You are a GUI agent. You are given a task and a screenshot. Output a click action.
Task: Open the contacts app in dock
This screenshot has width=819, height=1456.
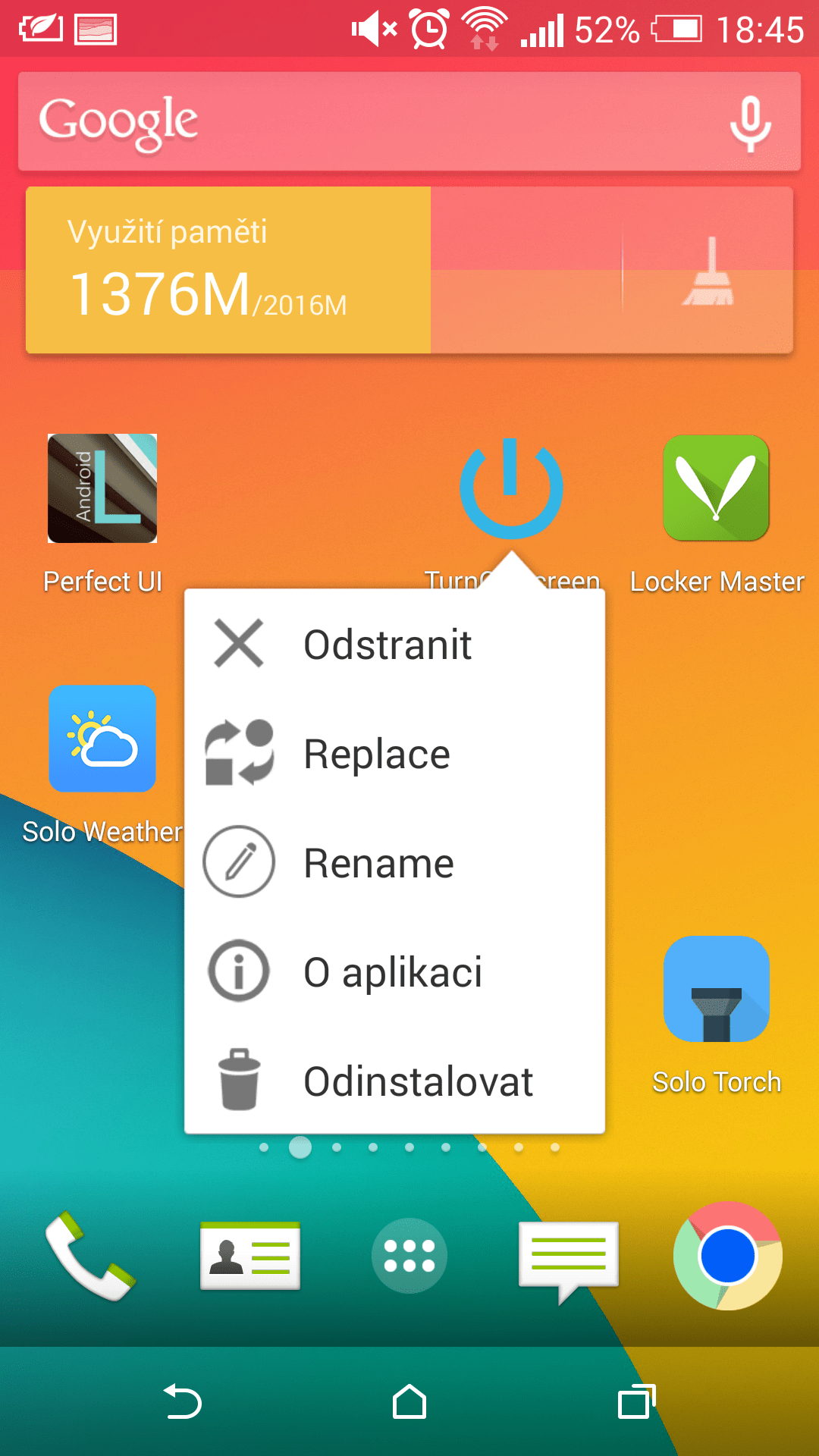[250, 1256]
